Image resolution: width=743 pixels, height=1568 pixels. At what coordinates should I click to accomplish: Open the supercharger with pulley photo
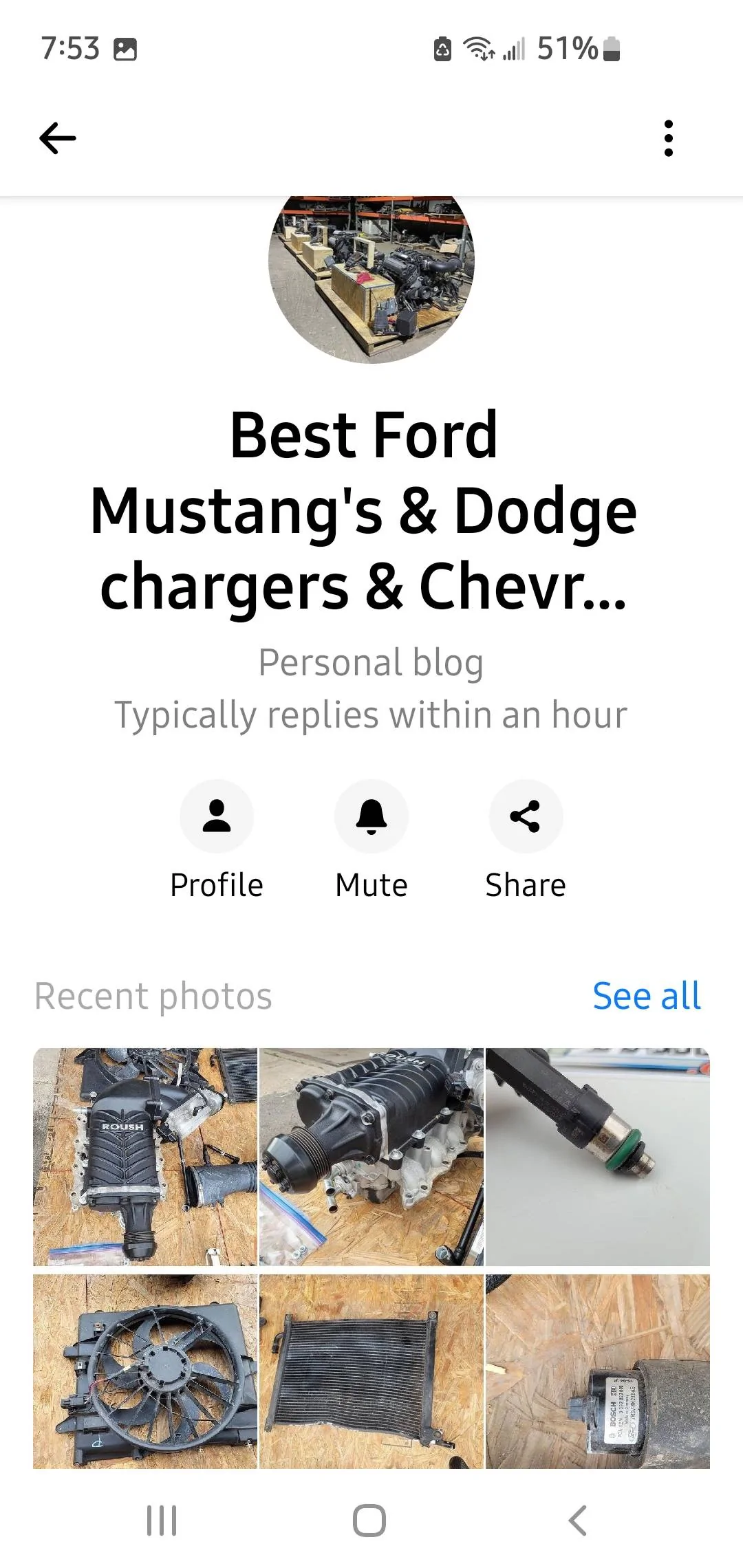click(371, 1156)
